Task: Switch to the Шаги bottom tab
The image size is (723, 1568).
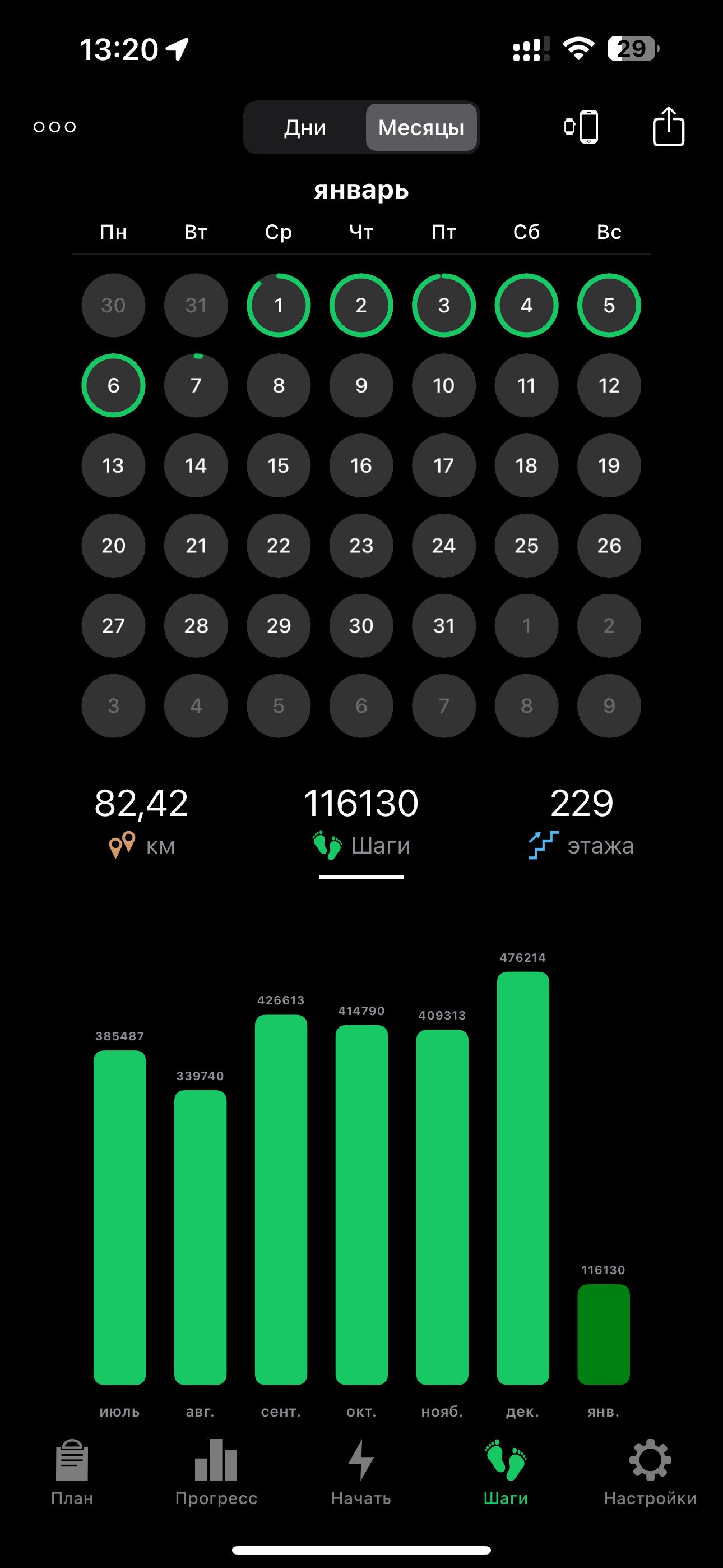Action: coord(506,1472)
